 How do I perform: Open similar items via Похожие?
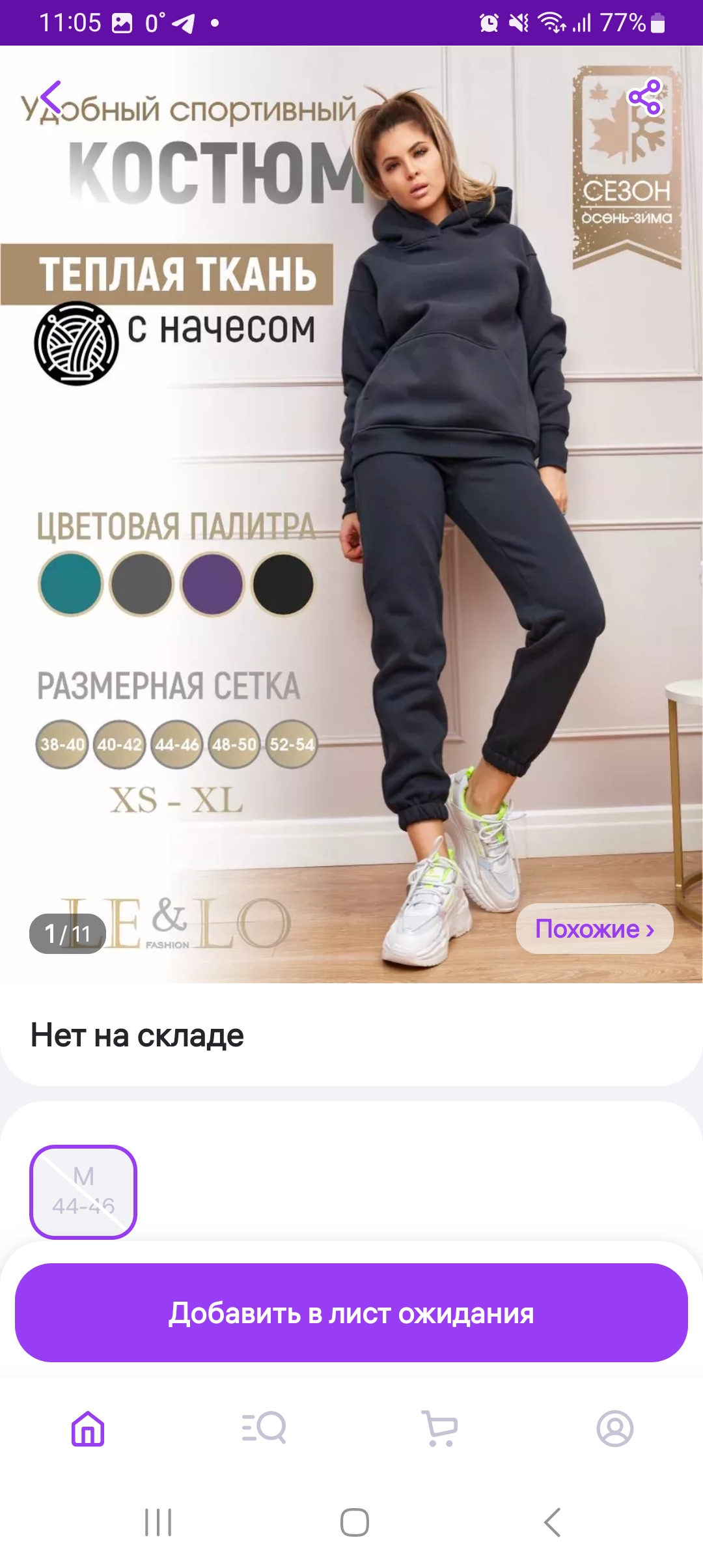(594, 929)
